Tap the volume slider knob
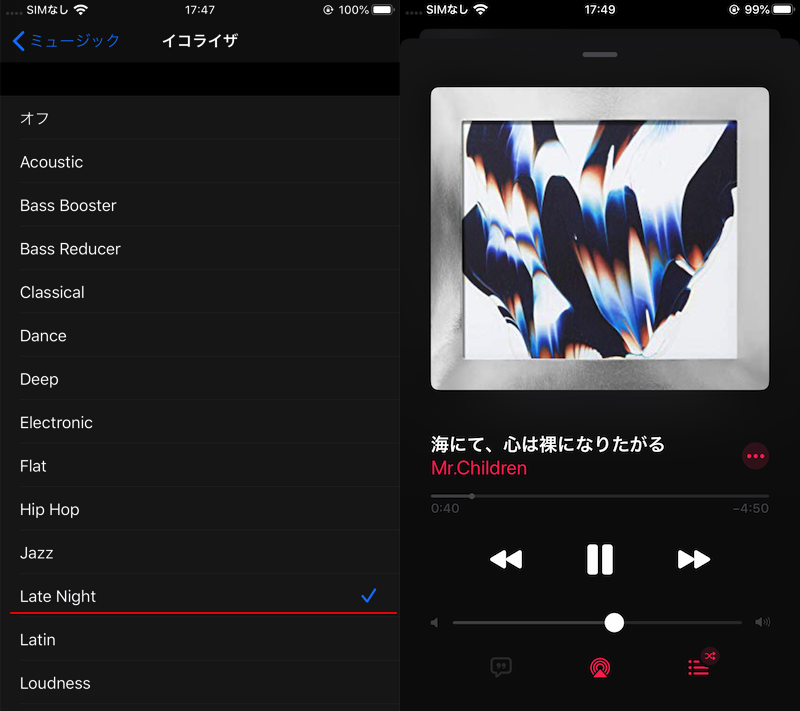The width and height of the screenshot is (800, 711). click(x=614, y=622)
